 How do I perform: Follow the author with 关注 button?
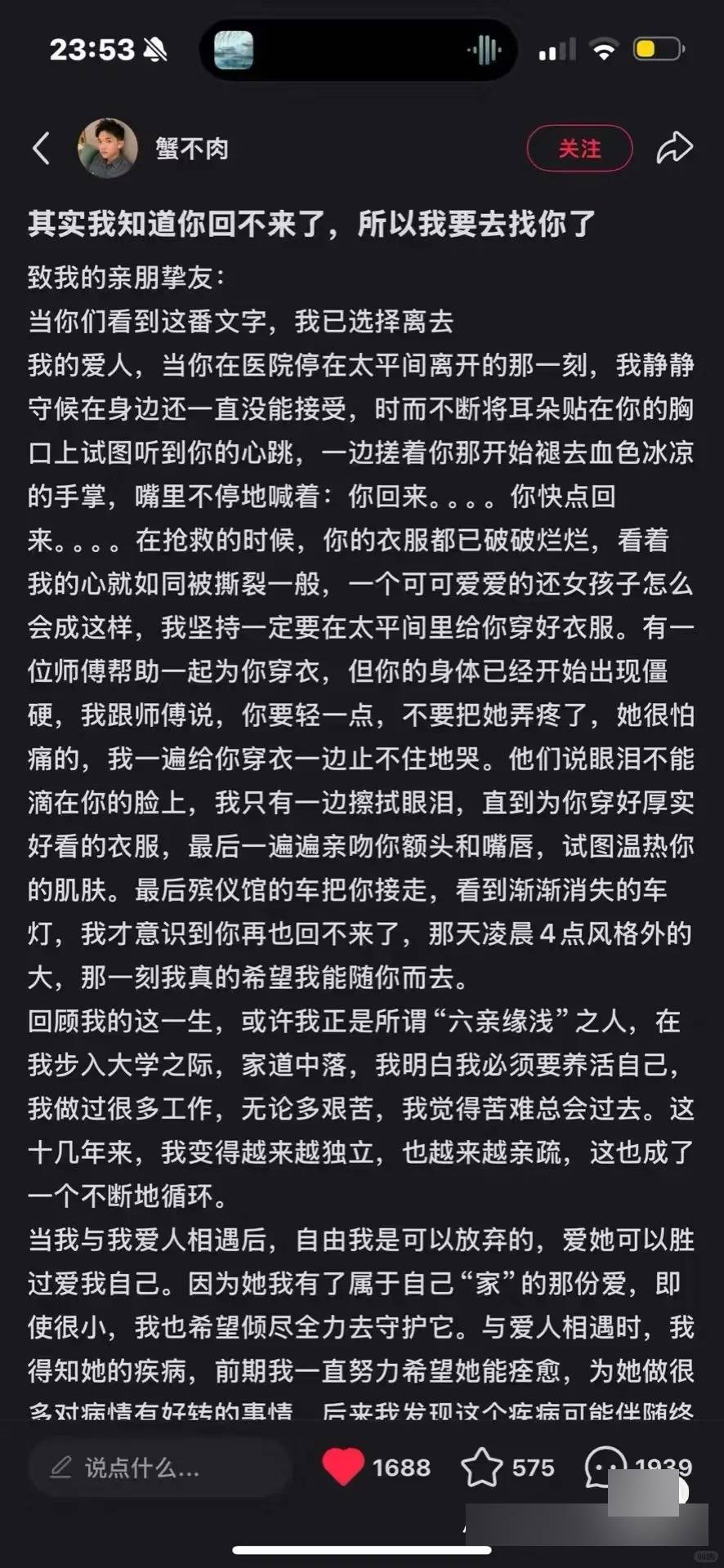579,149
